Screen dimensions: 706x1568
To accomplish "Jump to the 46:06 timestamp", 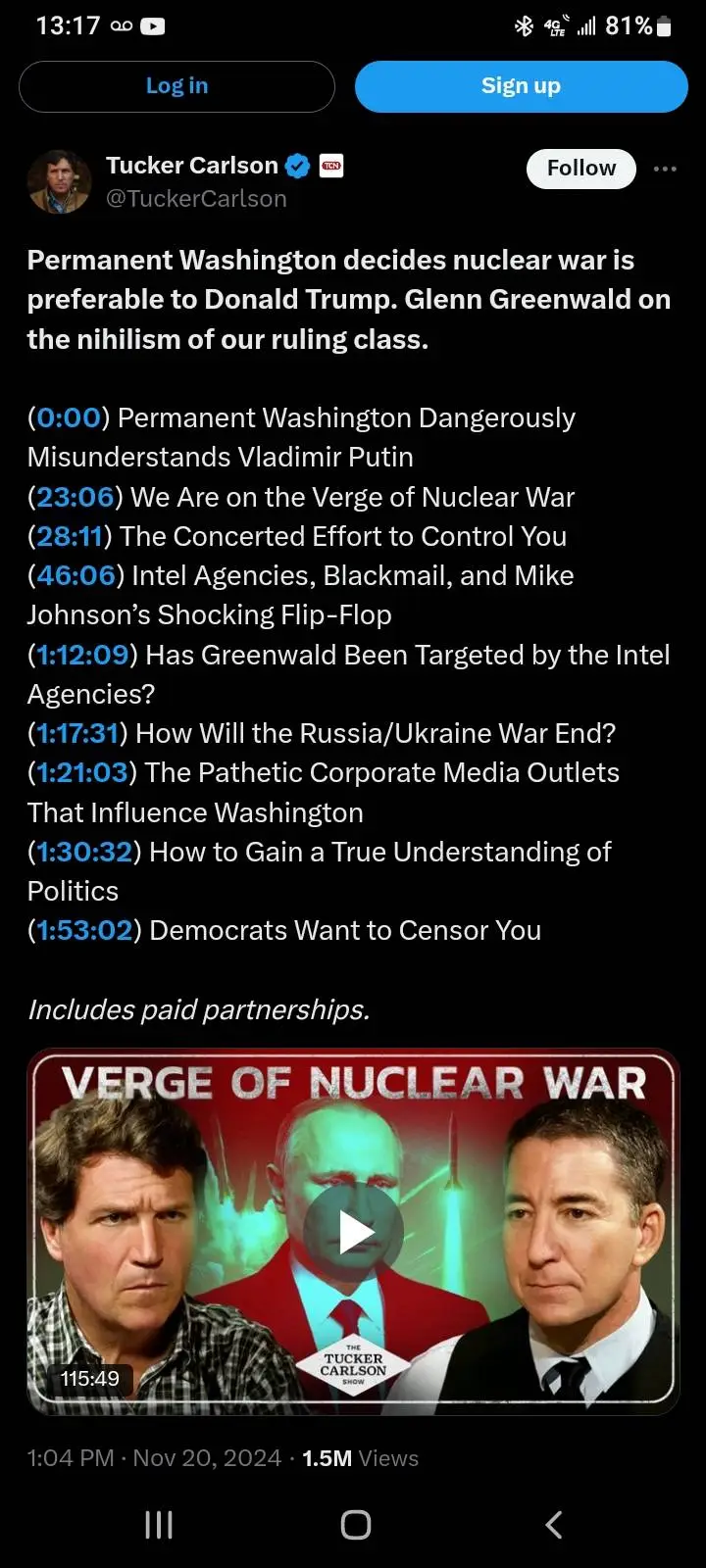I will 76,575.
